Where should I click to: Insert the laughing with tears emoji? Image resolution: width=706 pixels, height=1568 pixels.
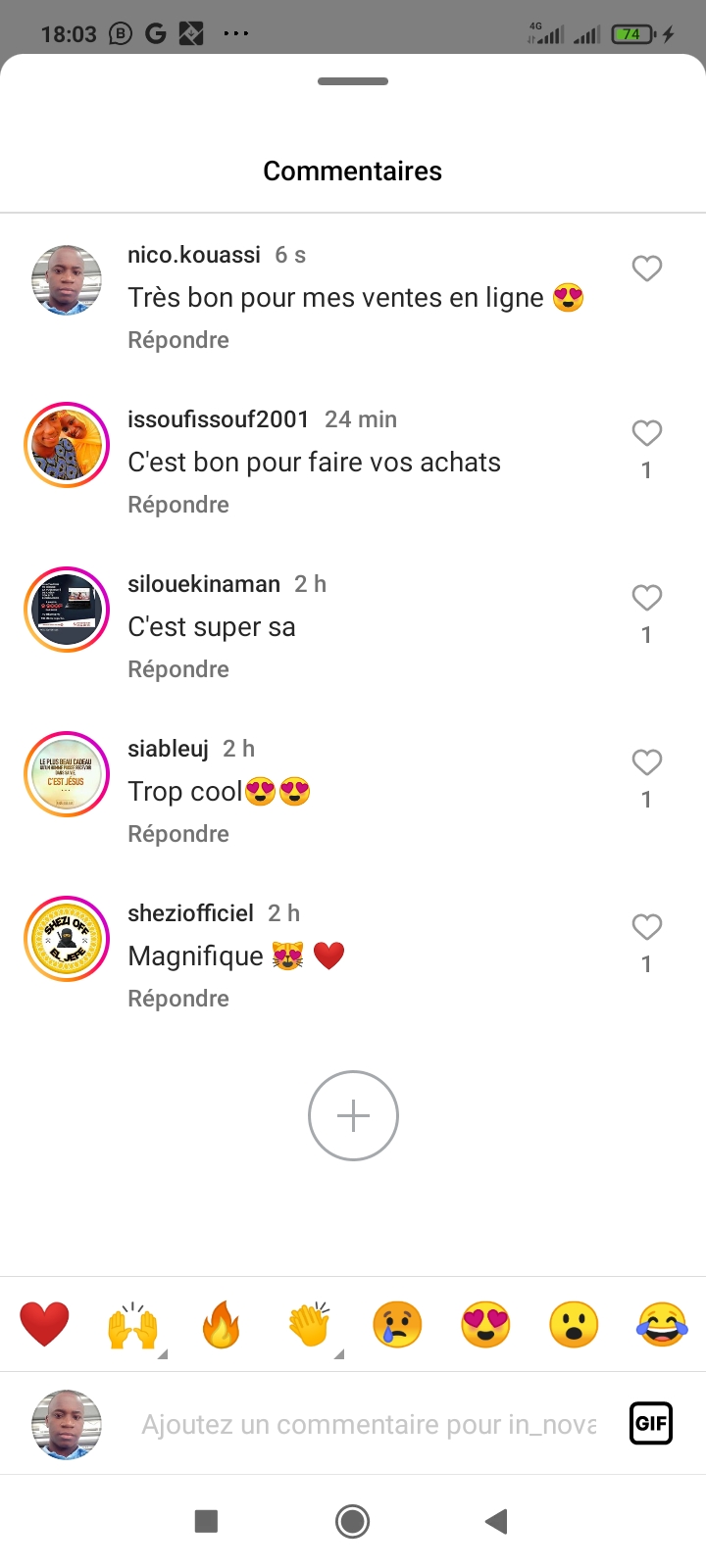click(x=662, y=1325)
